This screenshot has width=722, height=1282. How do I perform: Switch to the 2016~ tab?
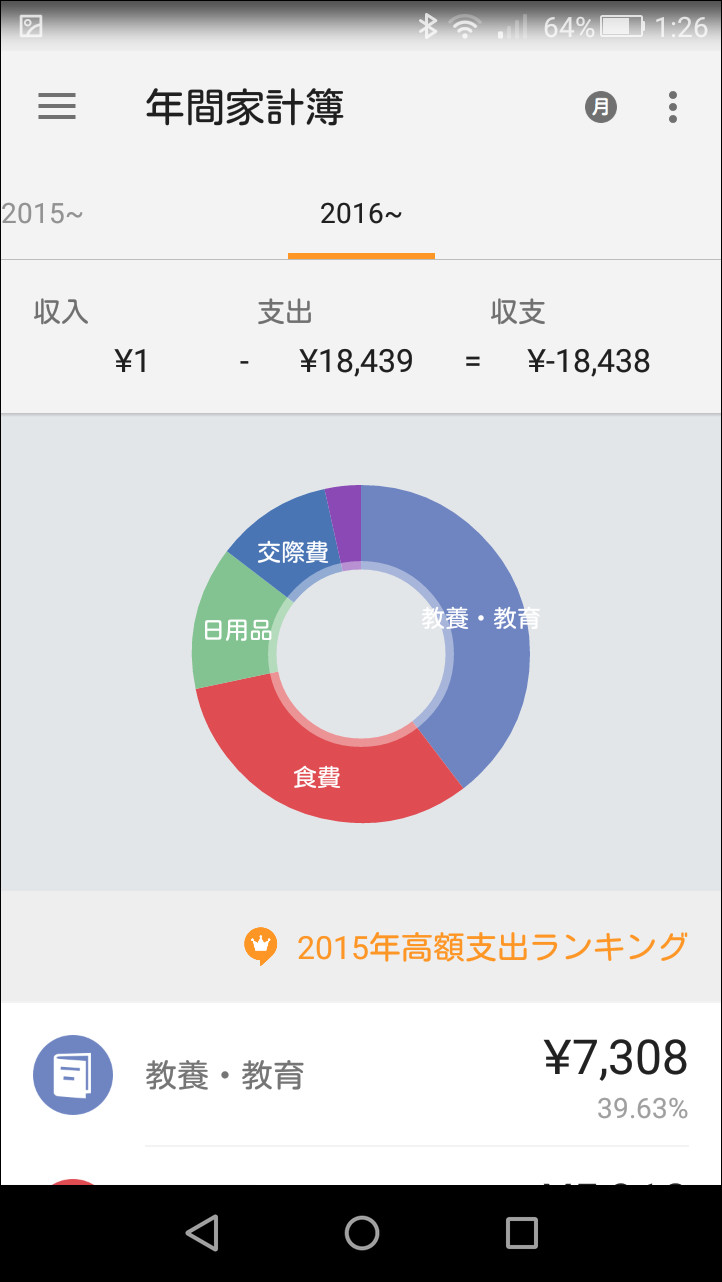[360, 213]
